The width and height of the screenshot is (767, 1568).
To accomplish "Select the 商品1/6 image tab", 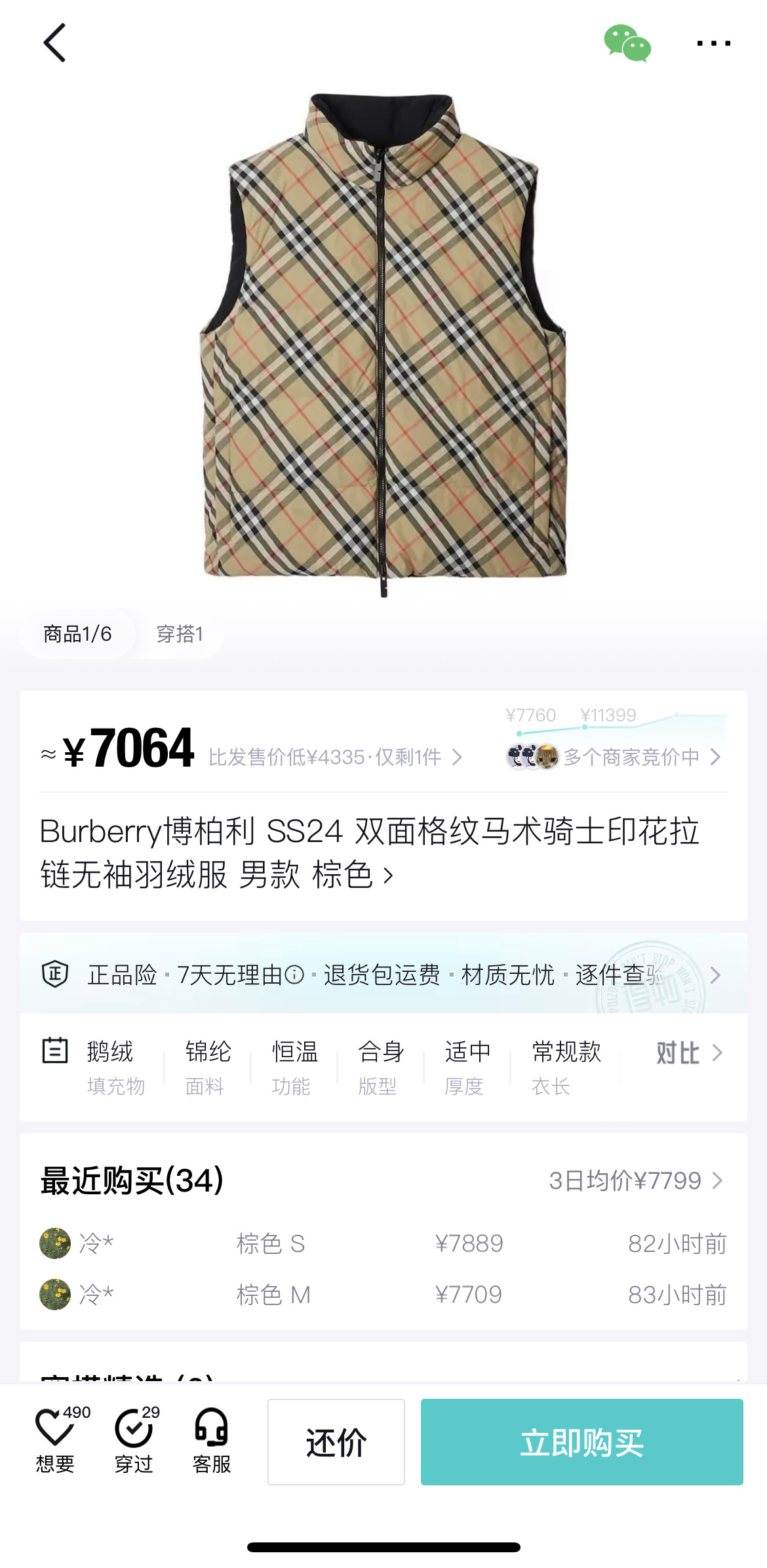I will click(77, 634).
